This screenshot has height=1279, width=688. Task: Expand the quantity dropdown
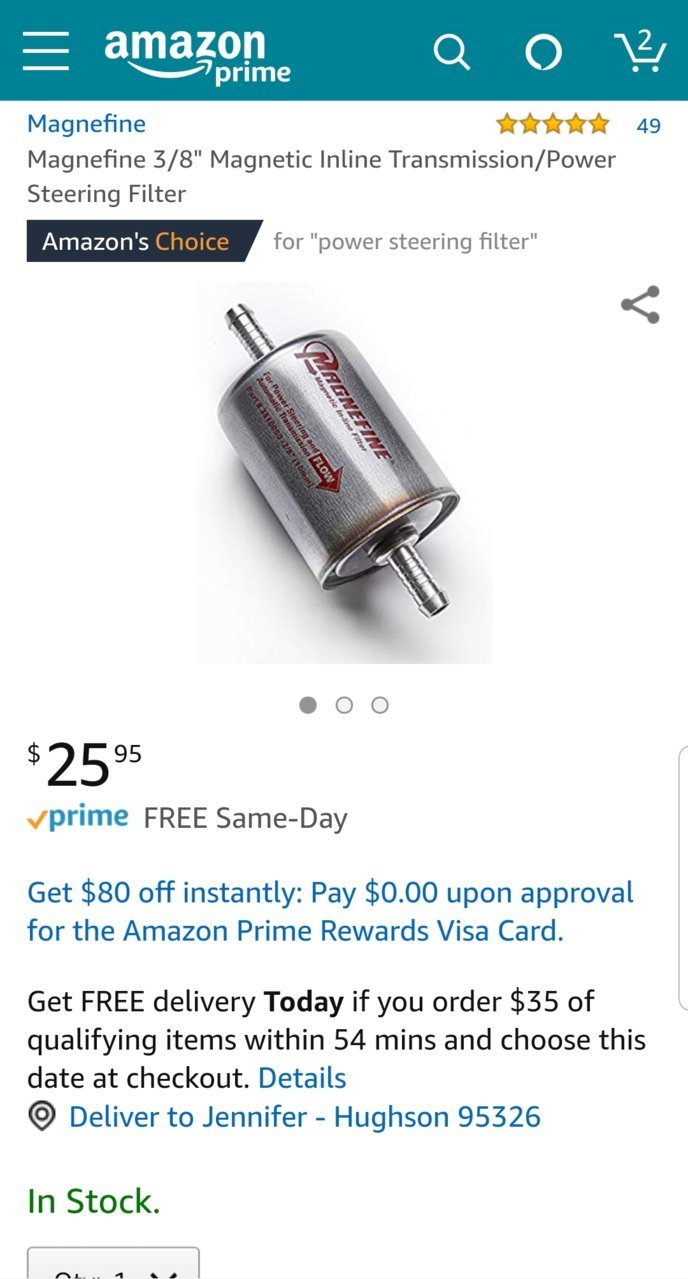pyautogui.click(x=113, y=1263)
